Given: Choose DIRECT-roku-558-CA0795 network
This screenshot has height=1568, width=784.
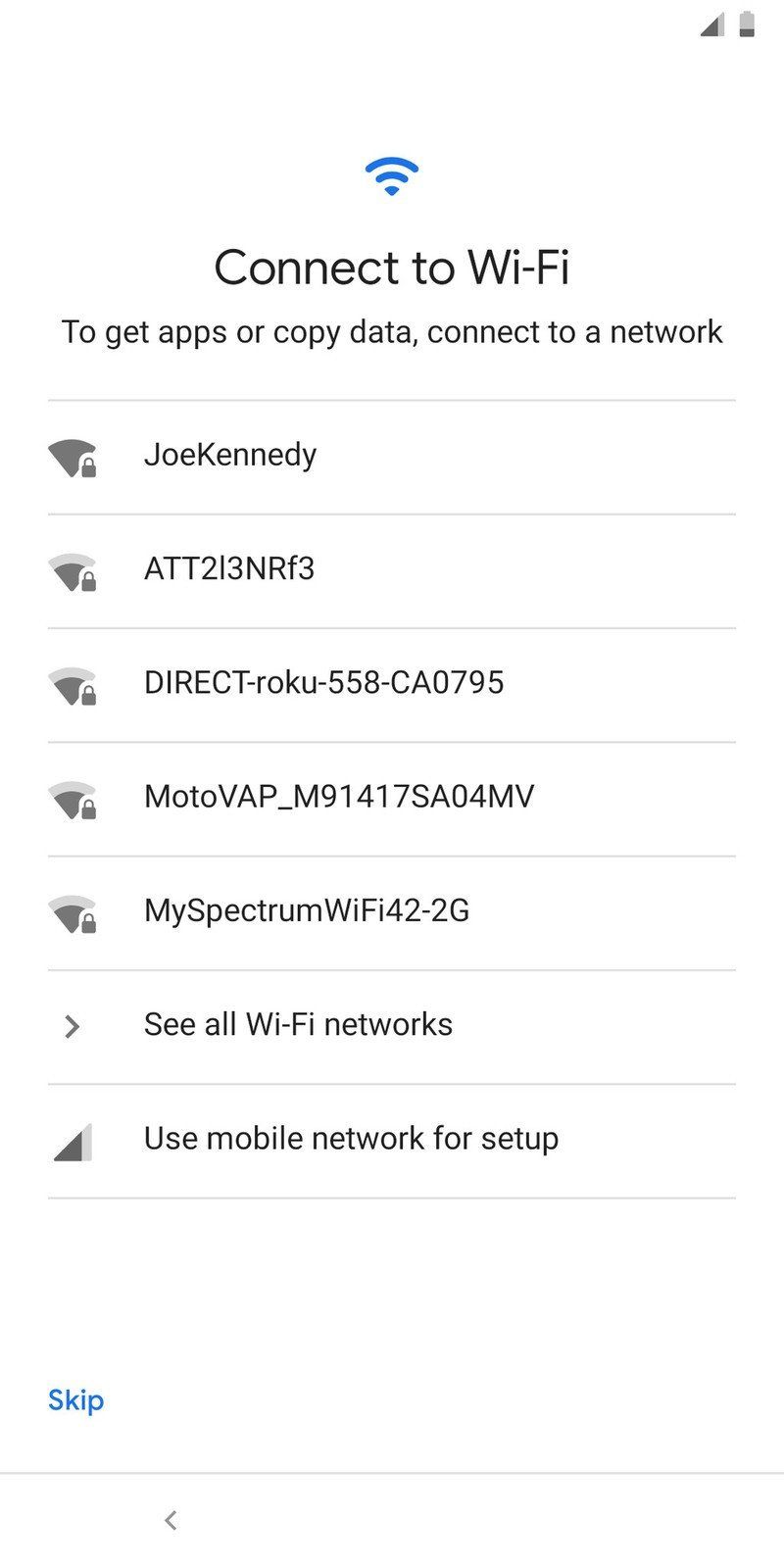Looking at the screenshot, I should pyautogui.click(x=323, y=683).
